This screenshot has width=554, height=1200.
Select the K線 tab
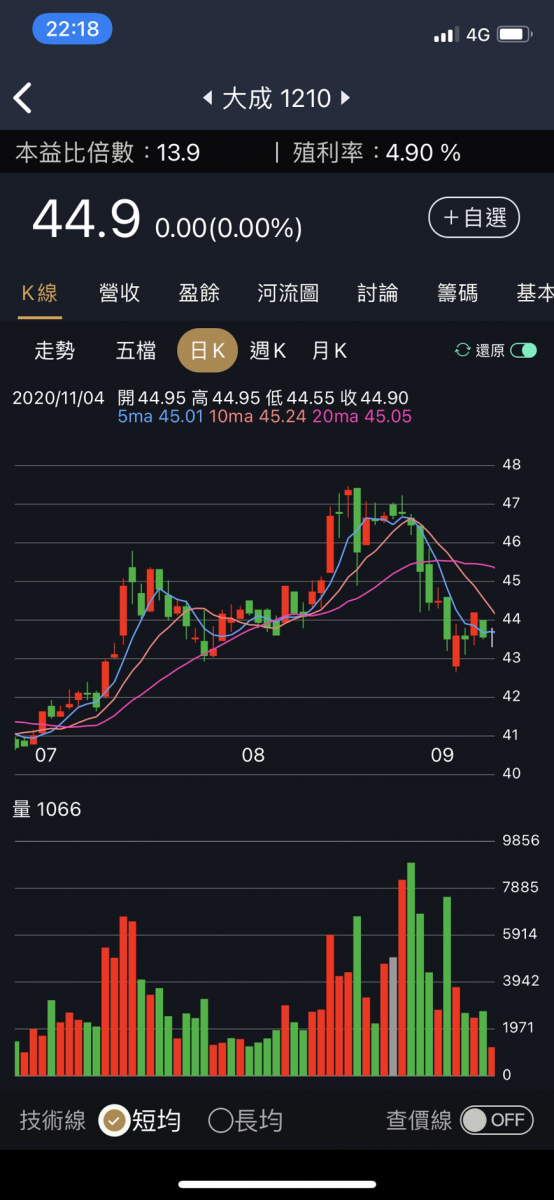coord(40,293)
